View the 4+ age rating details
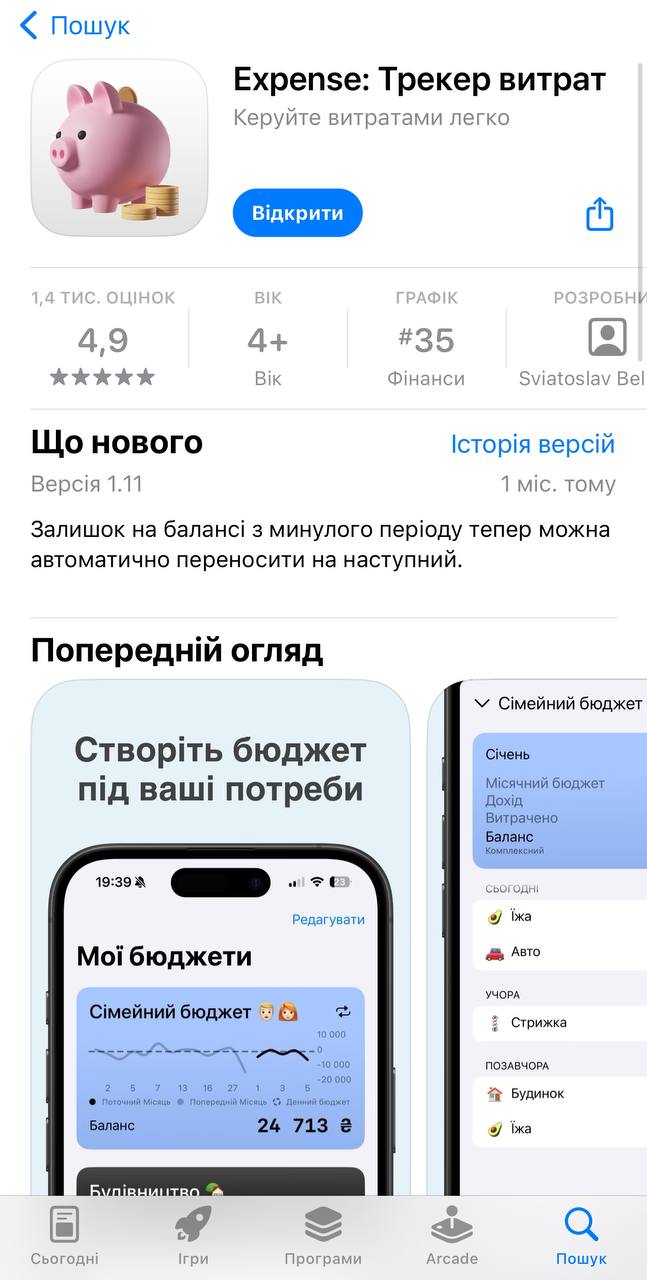The image size is (647, 1280). click(x=267, y=340)
